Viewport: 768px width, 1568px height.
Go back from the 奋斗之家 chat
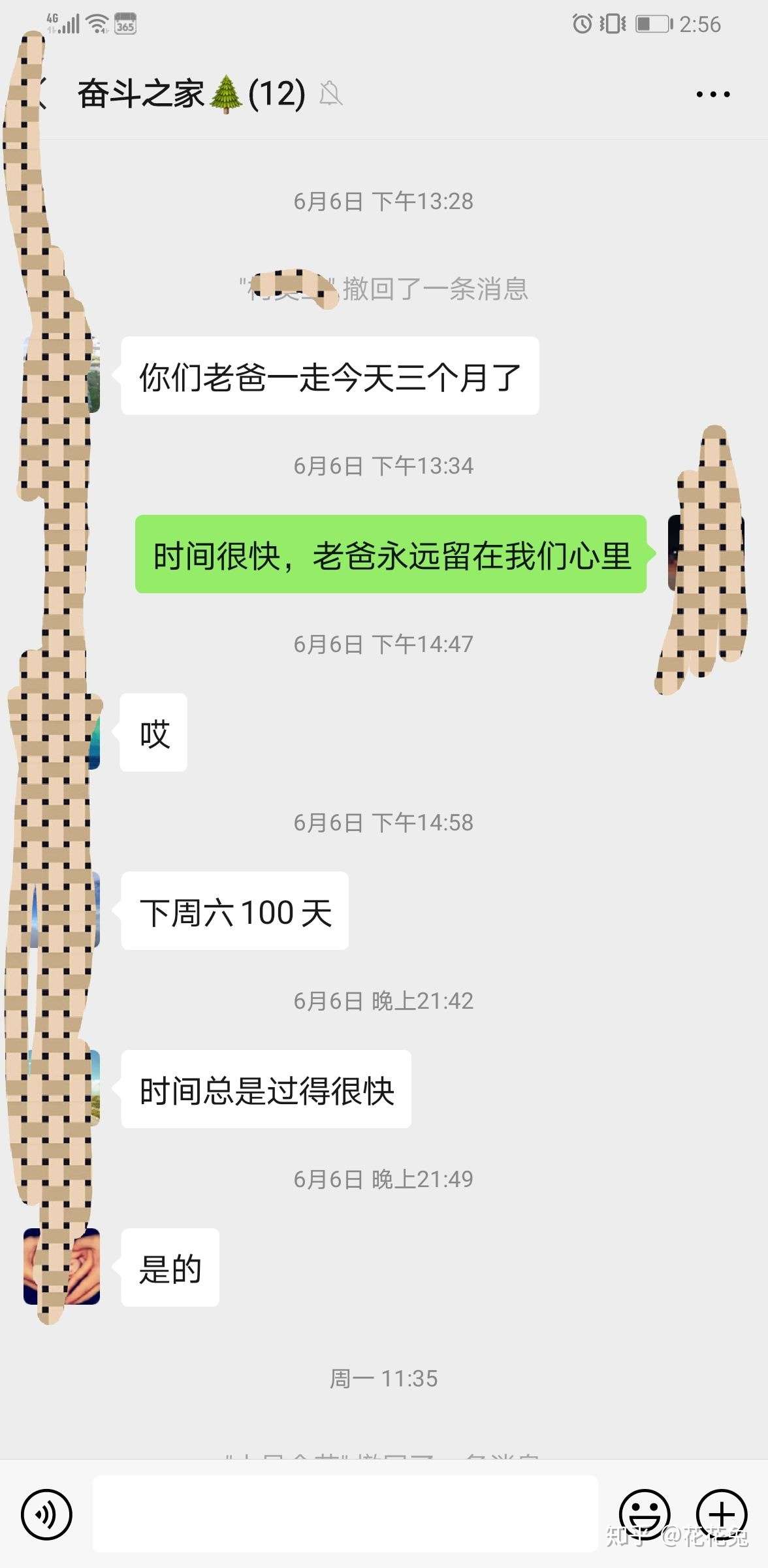click(x=40, y=94)
